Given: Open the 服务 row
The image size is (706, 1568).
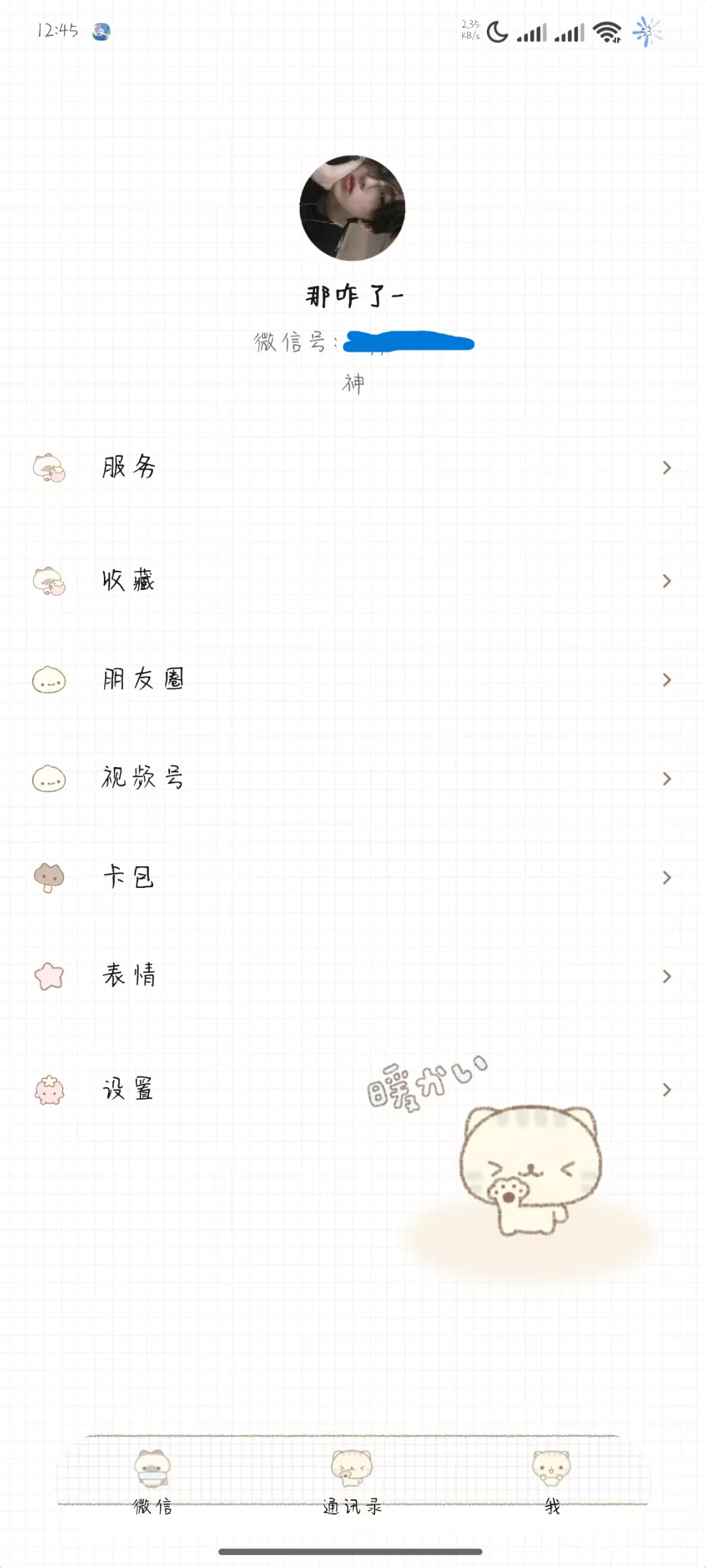Looking at the screenshot, I should click(353, 467).
